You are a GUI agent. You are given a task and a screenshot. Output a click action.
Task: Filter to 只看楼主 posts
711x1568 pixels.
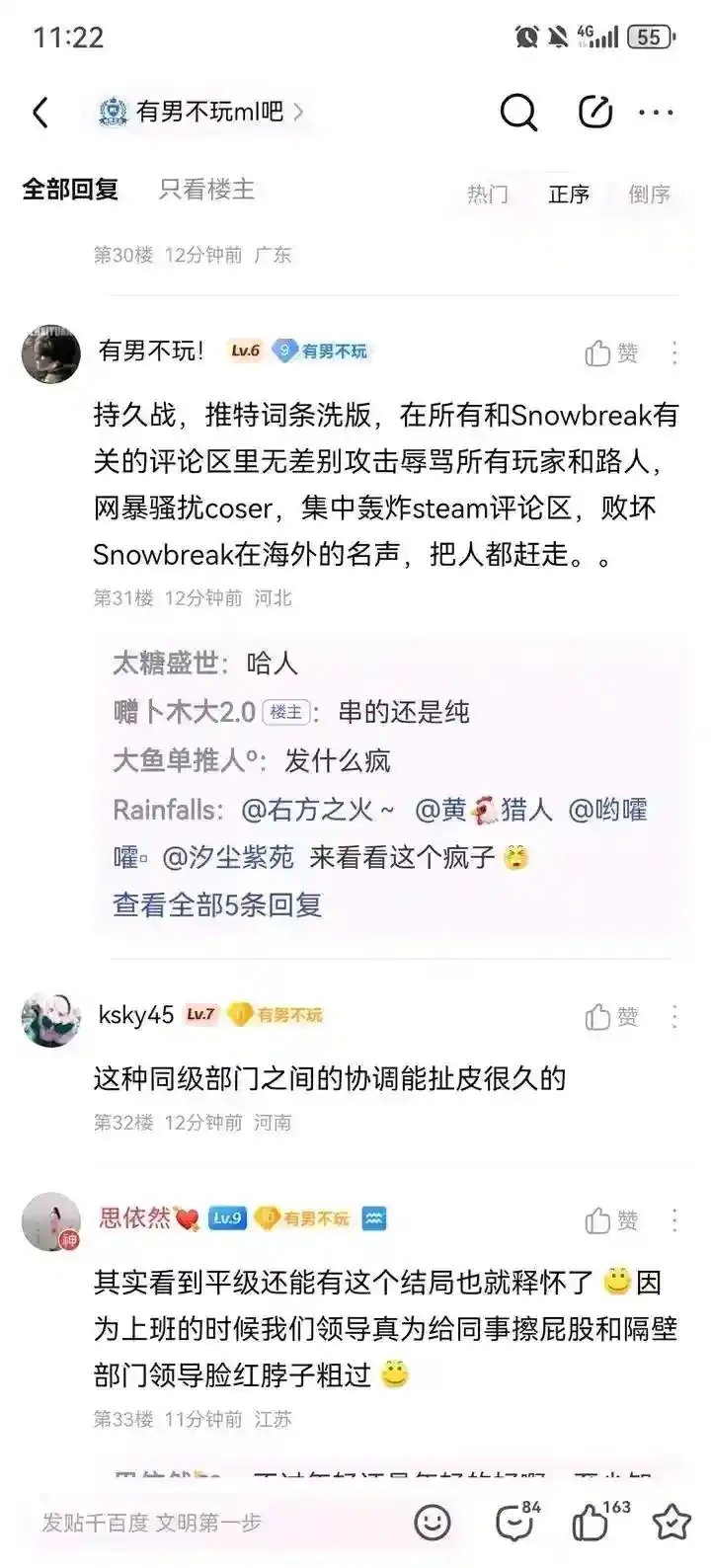[x=206, y=190]
